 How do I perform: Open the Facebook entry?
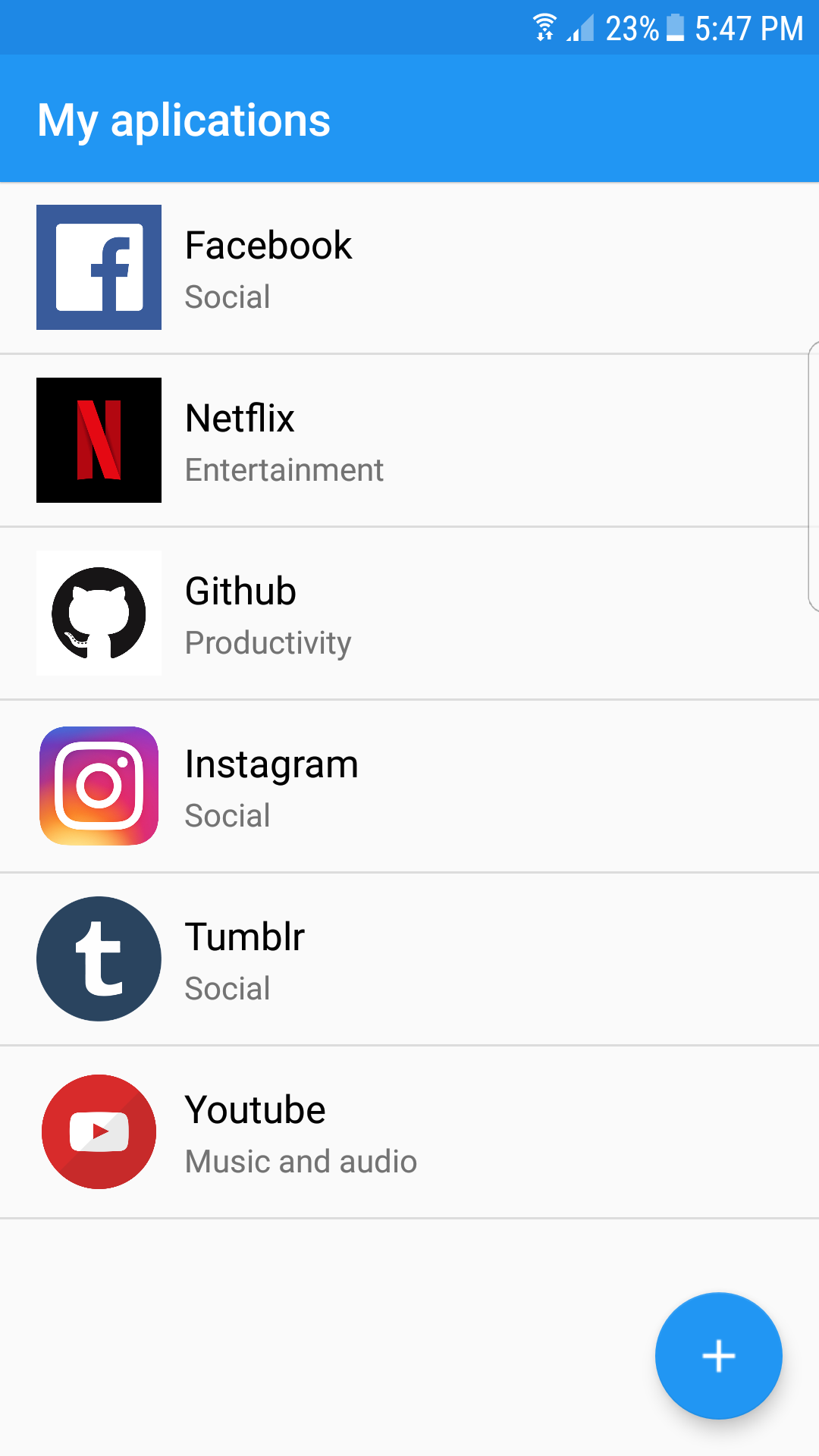click(409, 268)
